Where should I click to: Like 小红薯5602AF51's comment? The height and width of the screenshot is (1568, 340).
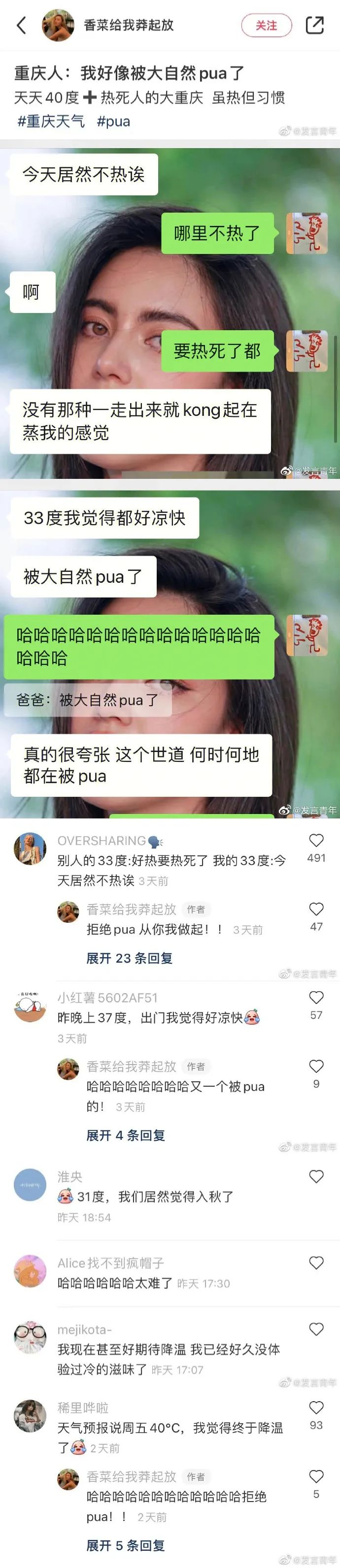316,998
